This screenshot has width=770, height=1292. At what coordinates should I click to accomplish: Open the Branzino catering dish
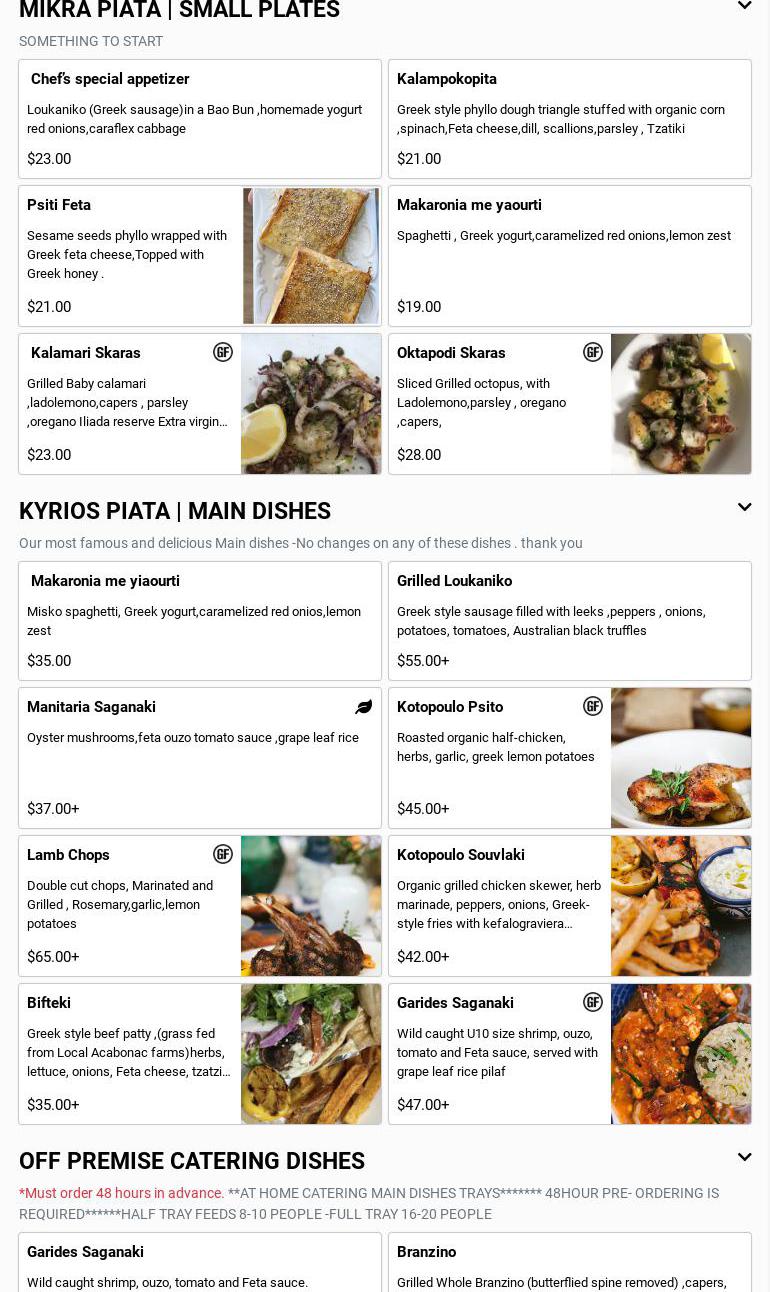[569, 1264]
